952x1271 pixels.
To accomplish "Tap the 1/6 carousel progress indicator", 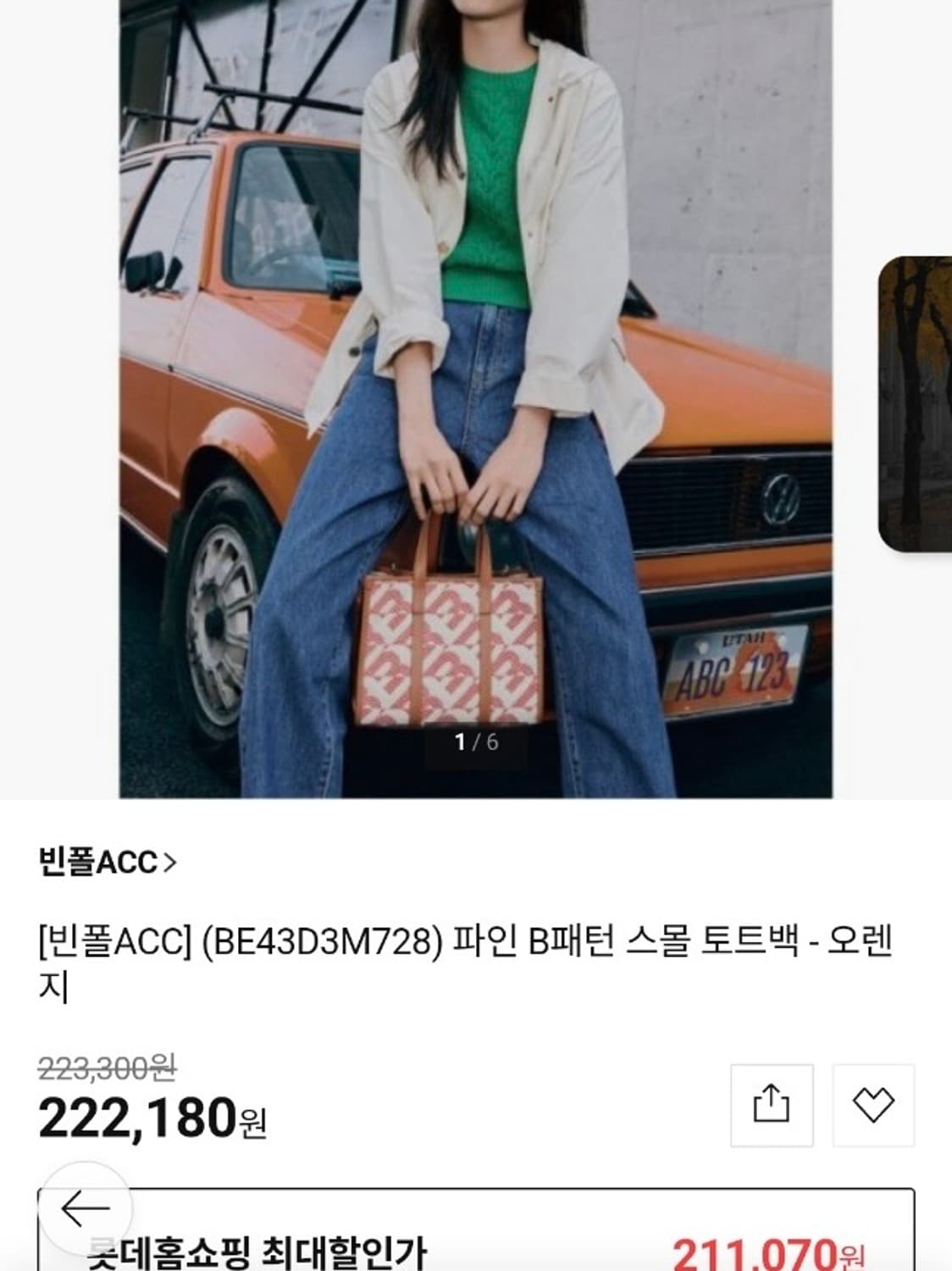I will 476,741.
